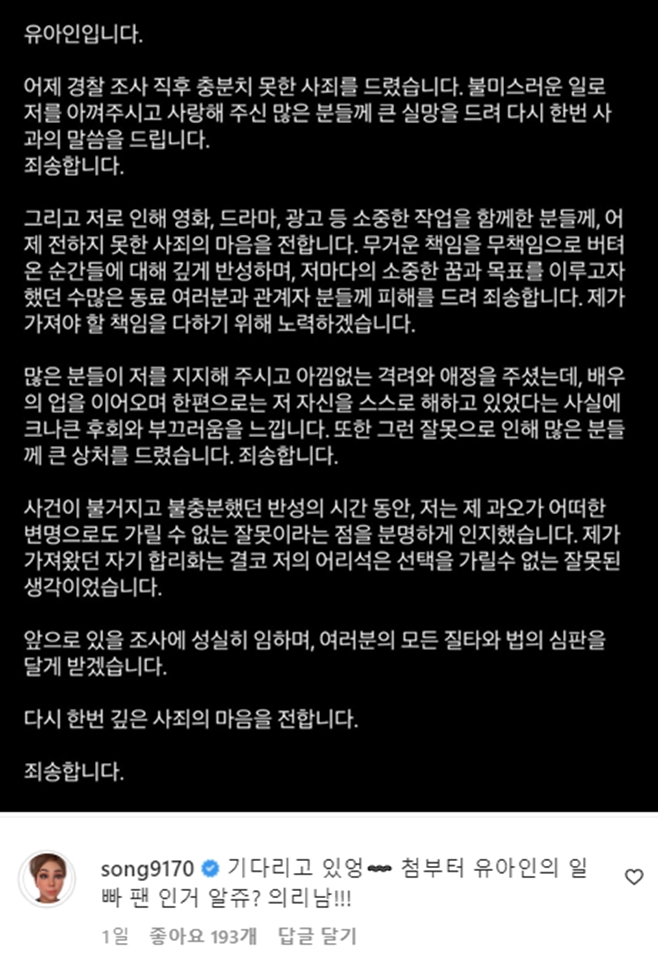Like the comment by song9170

click(634, 877)
